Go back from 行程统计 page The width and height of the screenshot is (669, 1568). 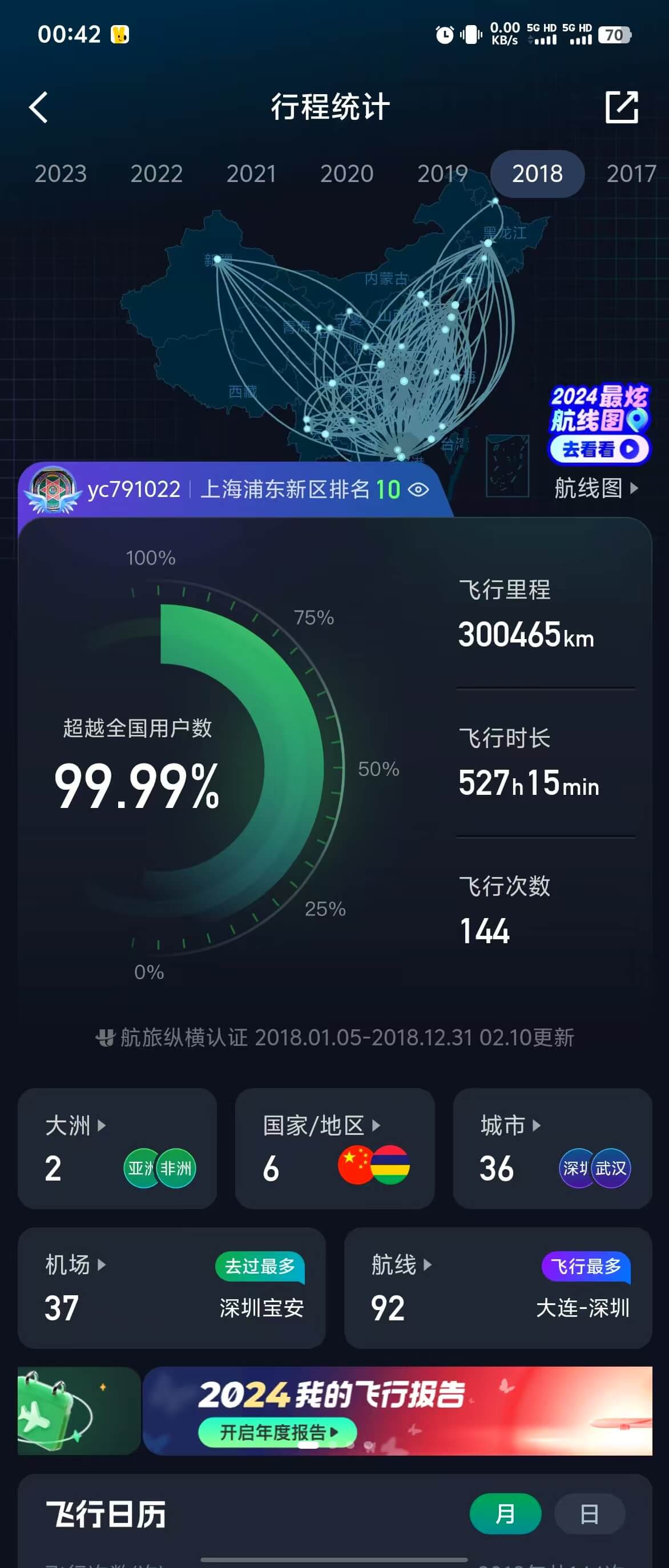tap(38, 108)
